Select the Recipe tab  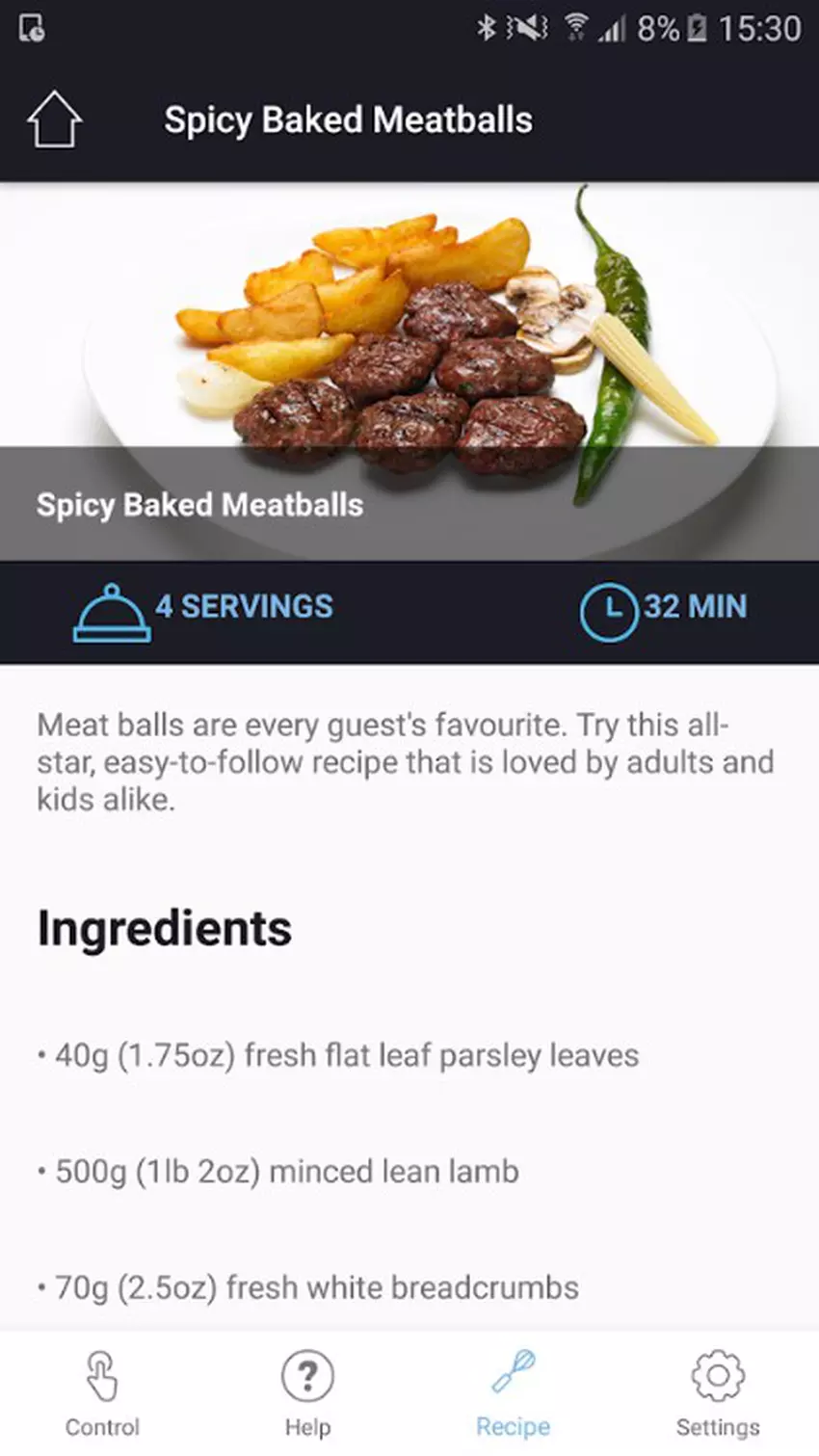[x=513, y=1392]
